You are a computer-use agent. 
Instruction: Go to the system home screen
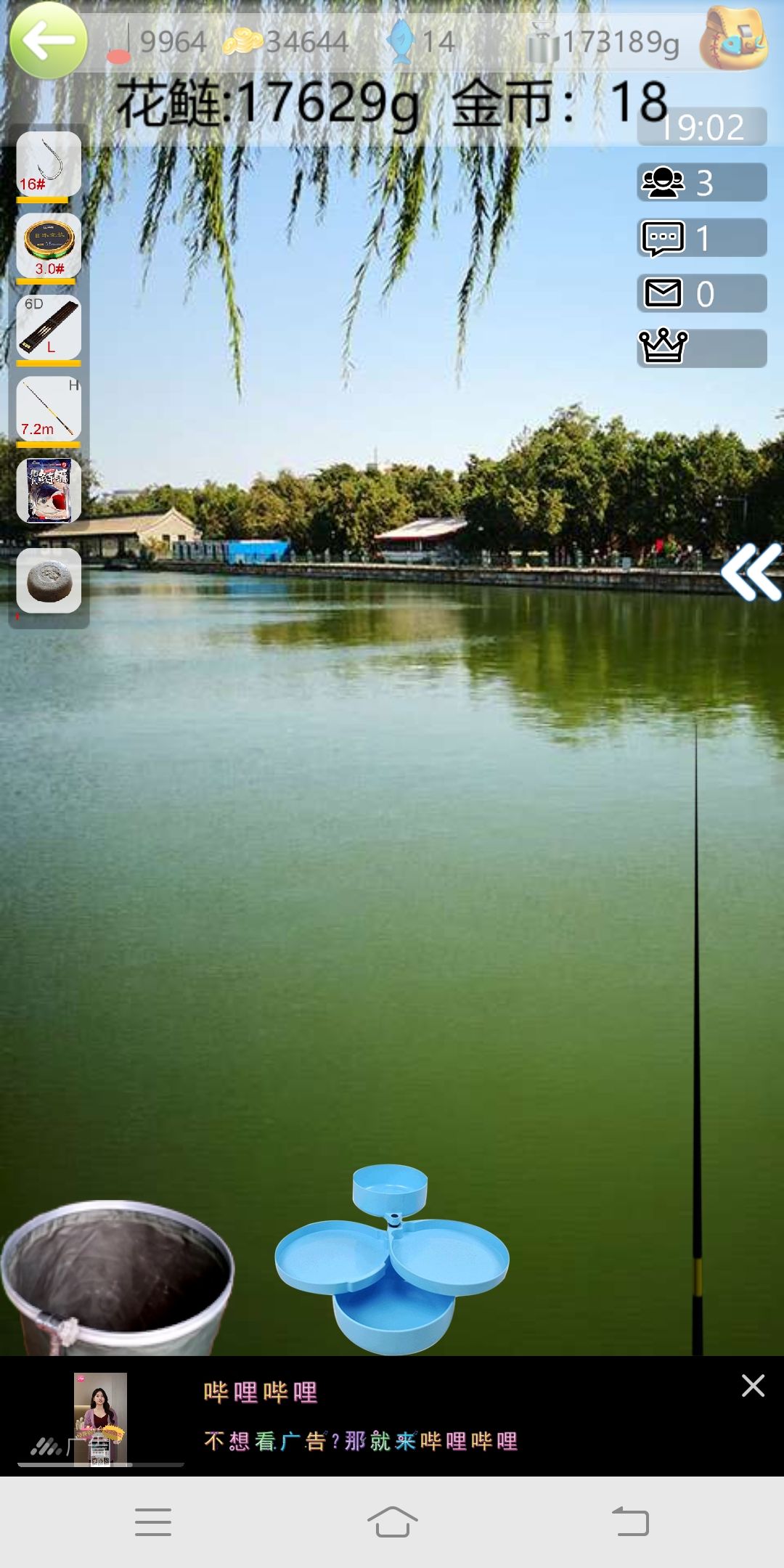point(392,1522)
